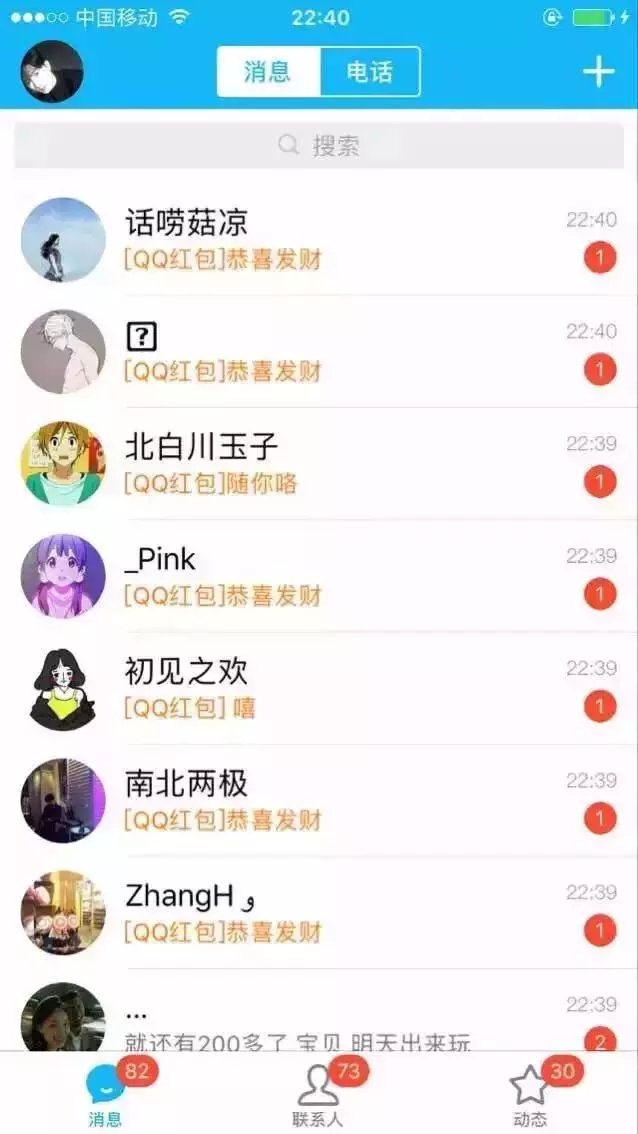Open the chat with 北白川玉子
The height and width of the screenshot is (1134, 638).
click(x=319, y=464)
